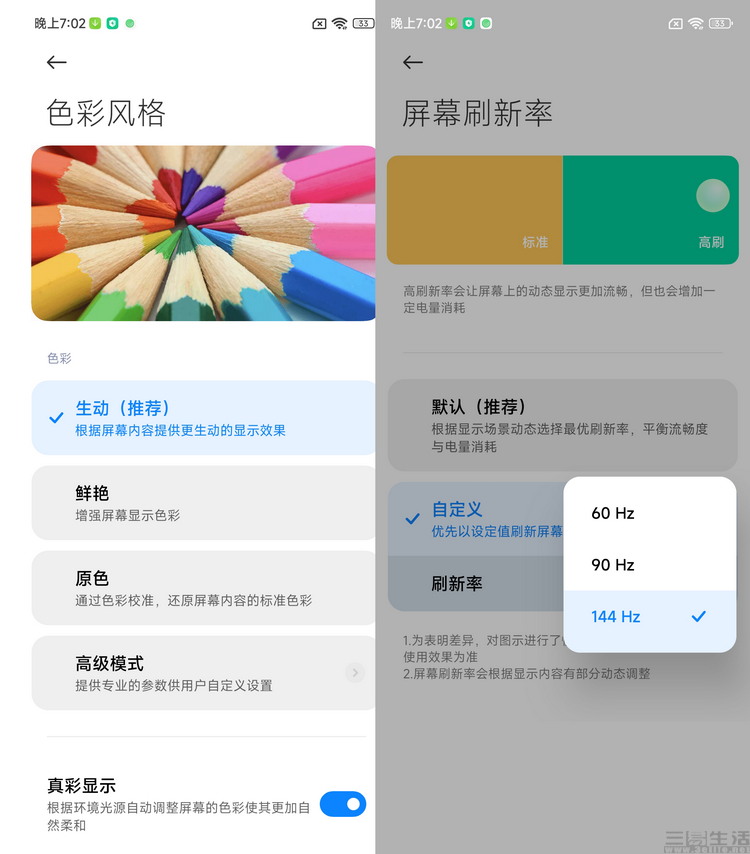750x854 pixels.
Task: Choose the 鲜艳 color option
Action: click(200, 503)
